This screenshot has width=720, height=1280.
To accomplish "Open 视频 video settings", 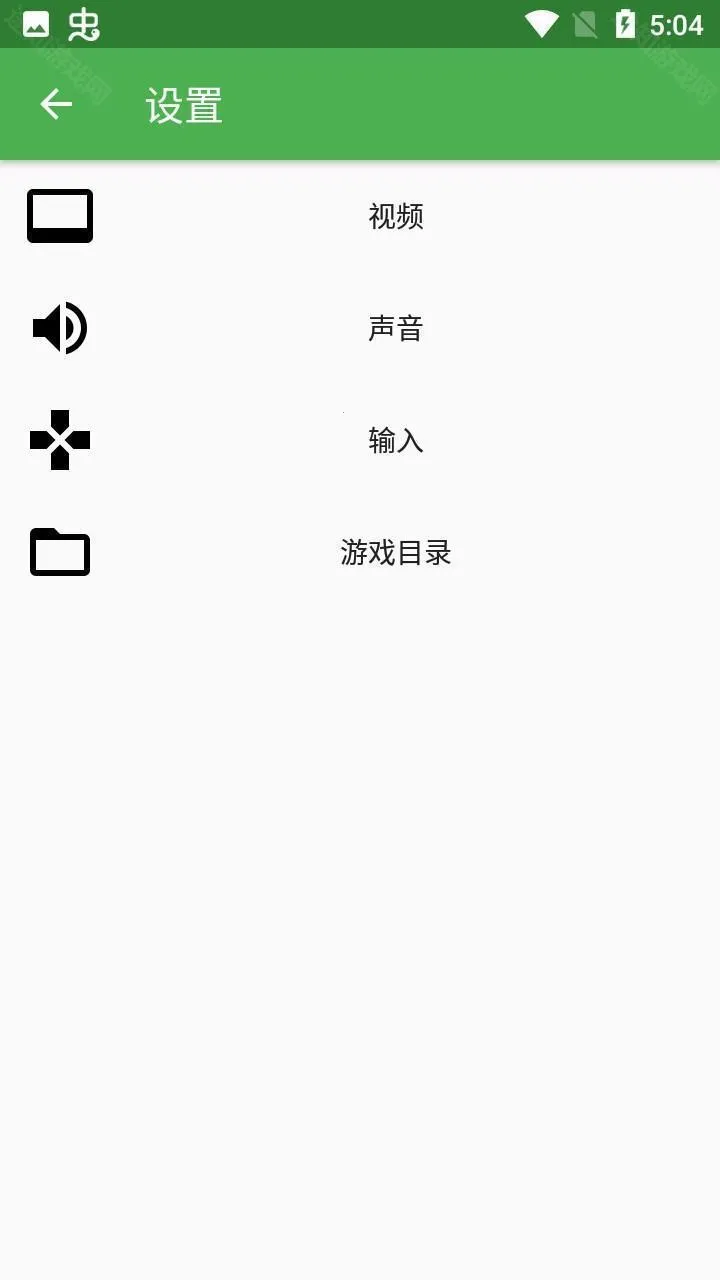I will pyautogui.click(x=396, y=217).
